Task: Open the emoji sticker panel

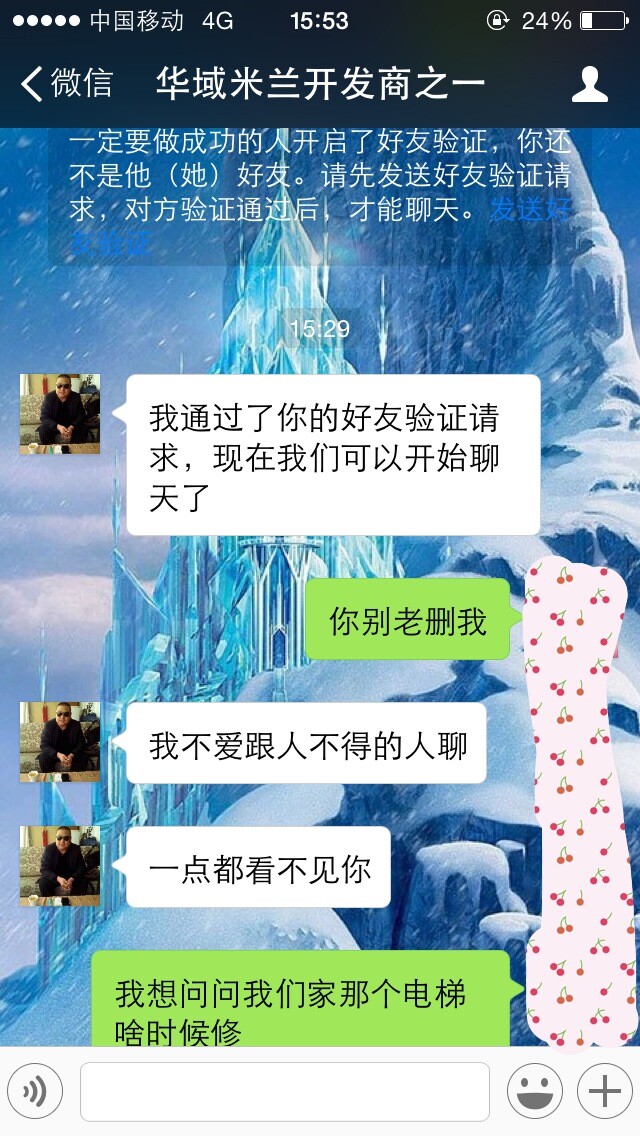Action: tap(535, 1091)
